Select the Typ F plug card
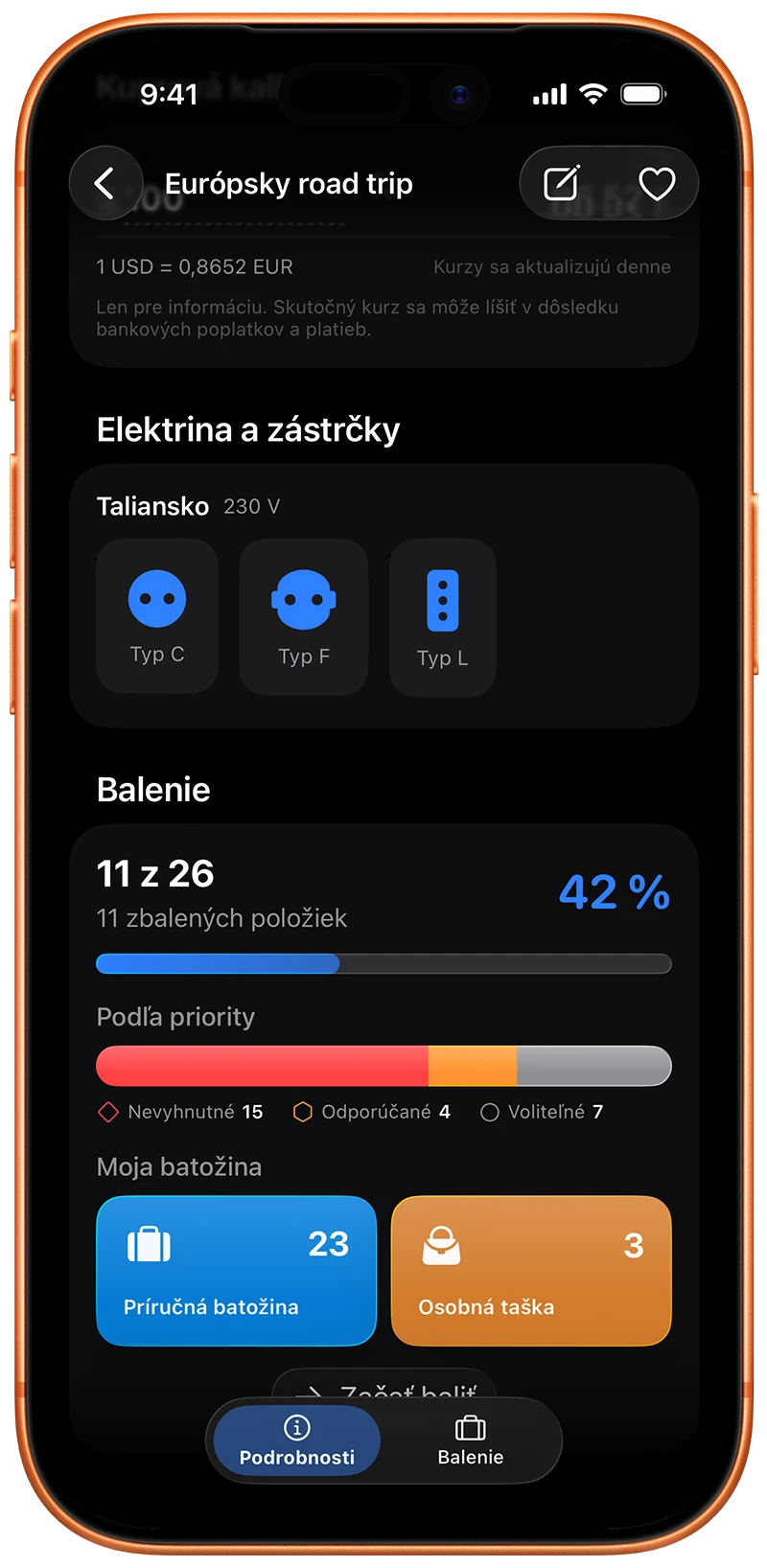This screenshot has width=767, height=1568. coord(304,616)
